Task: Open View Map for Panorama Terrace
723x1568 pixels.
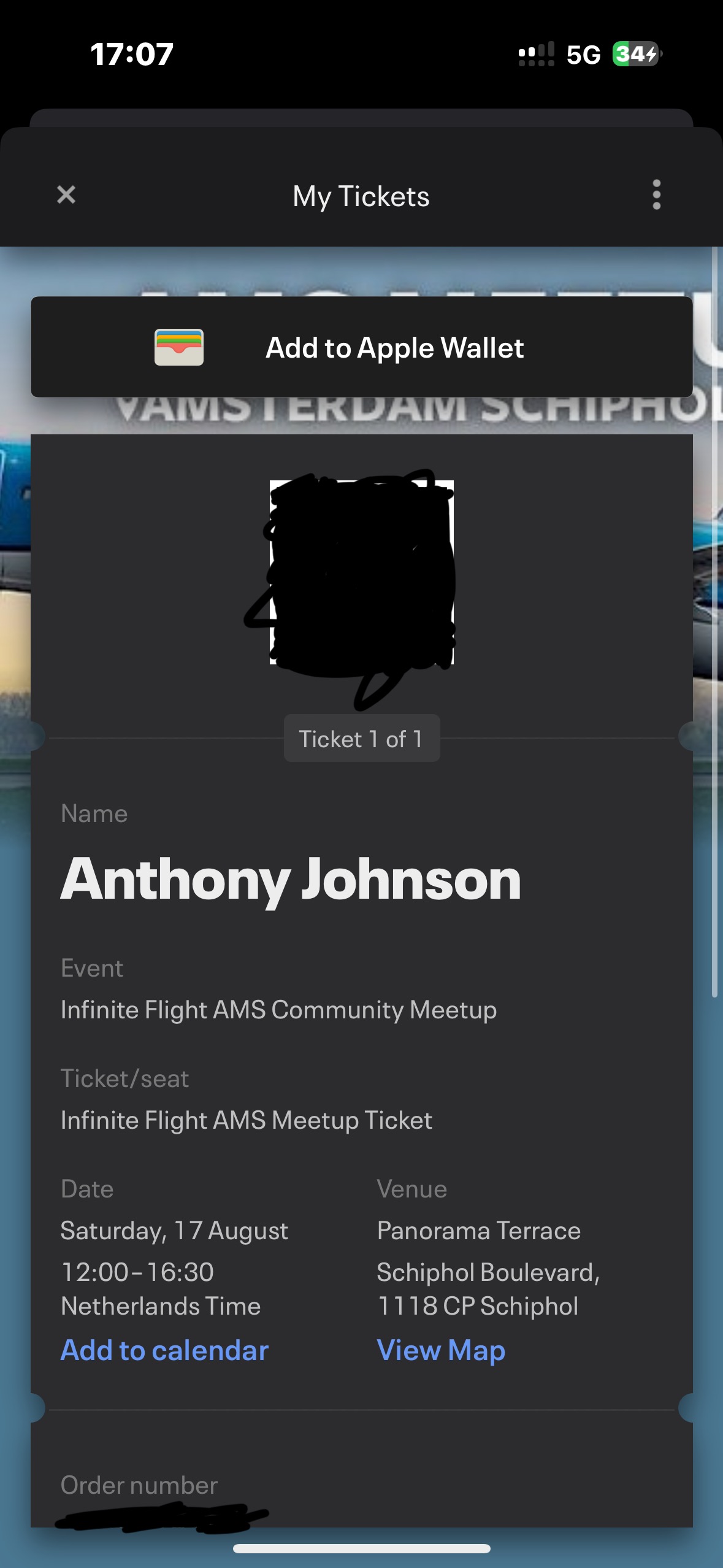Action: tap(441, 1350)
